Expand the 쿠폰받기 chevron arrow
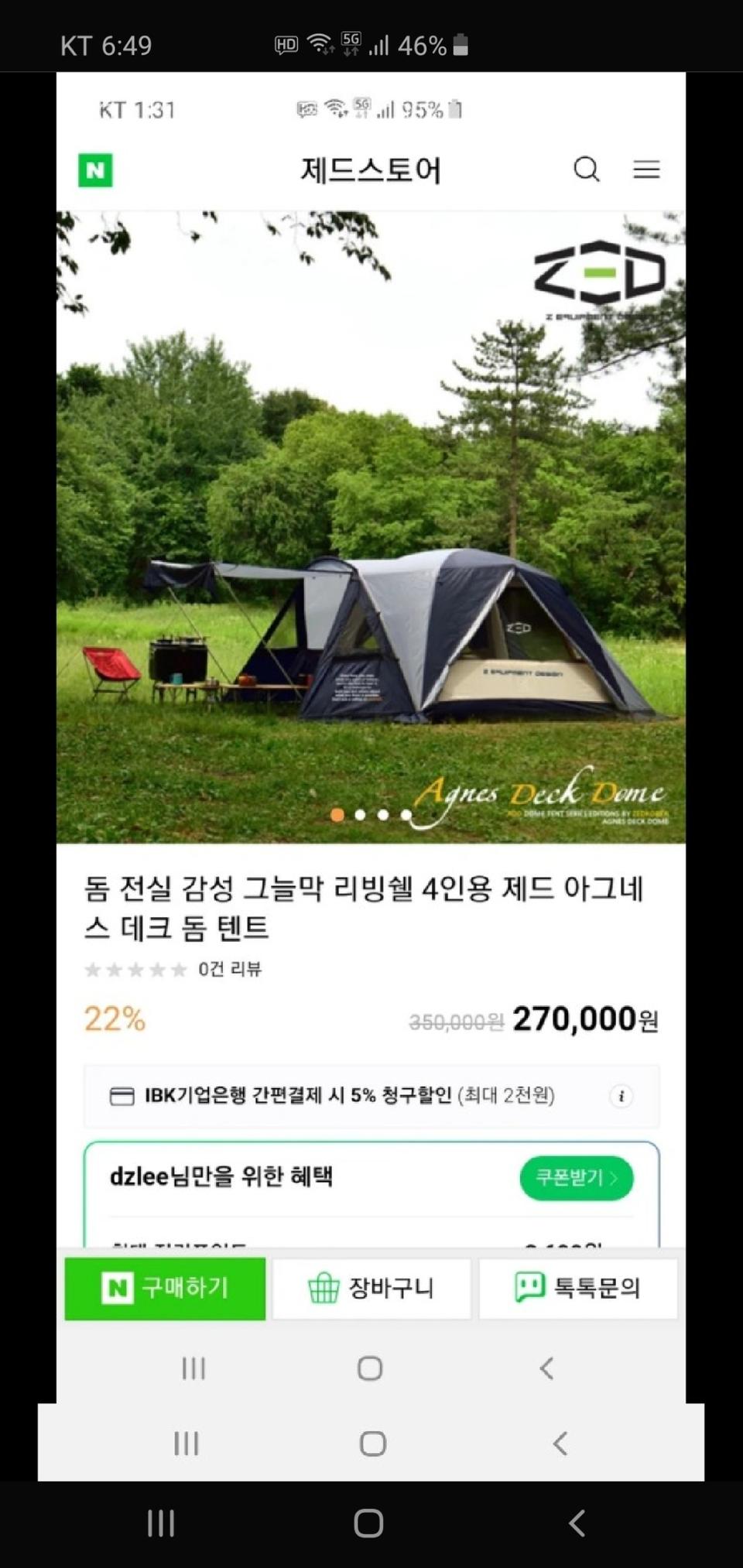 click(x=615, y=1178)
